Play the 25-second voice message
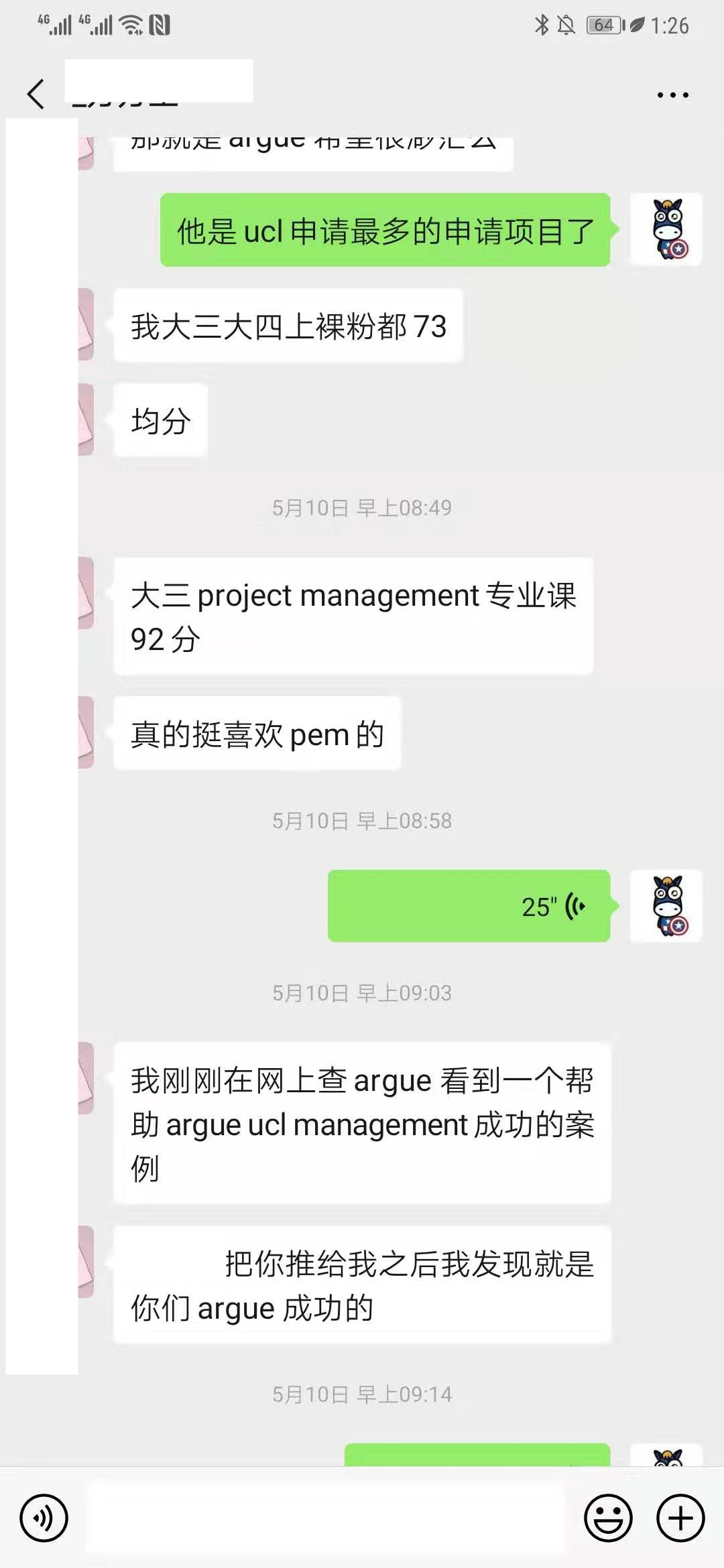Viewport: 724px width, 1568px height. click(469, 906)
